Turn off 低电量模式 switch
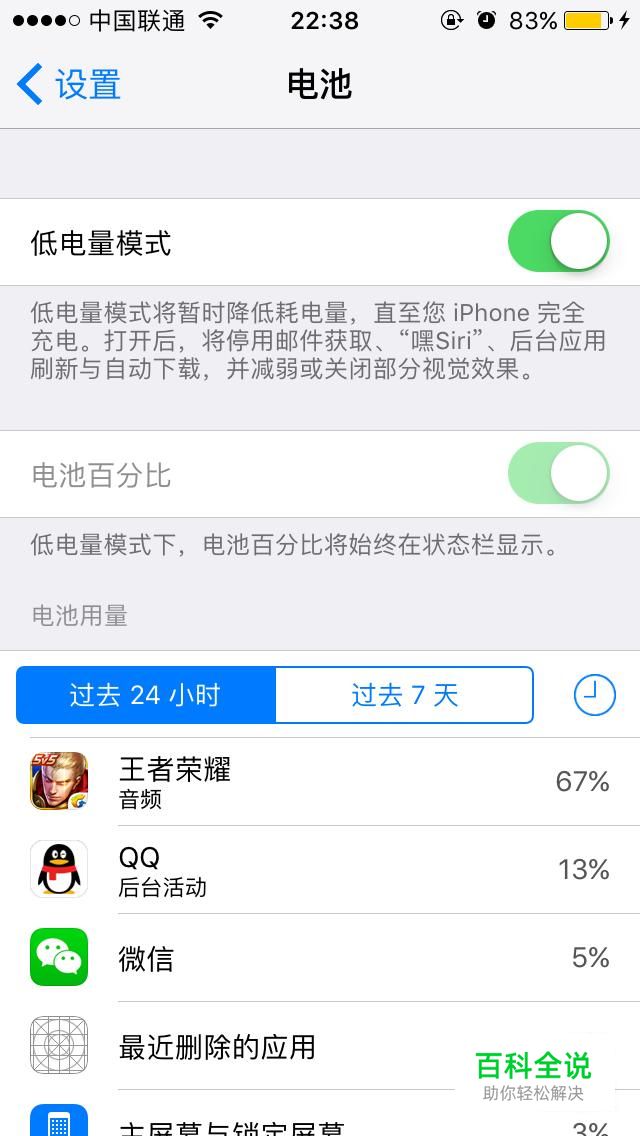 pos(559,241)
